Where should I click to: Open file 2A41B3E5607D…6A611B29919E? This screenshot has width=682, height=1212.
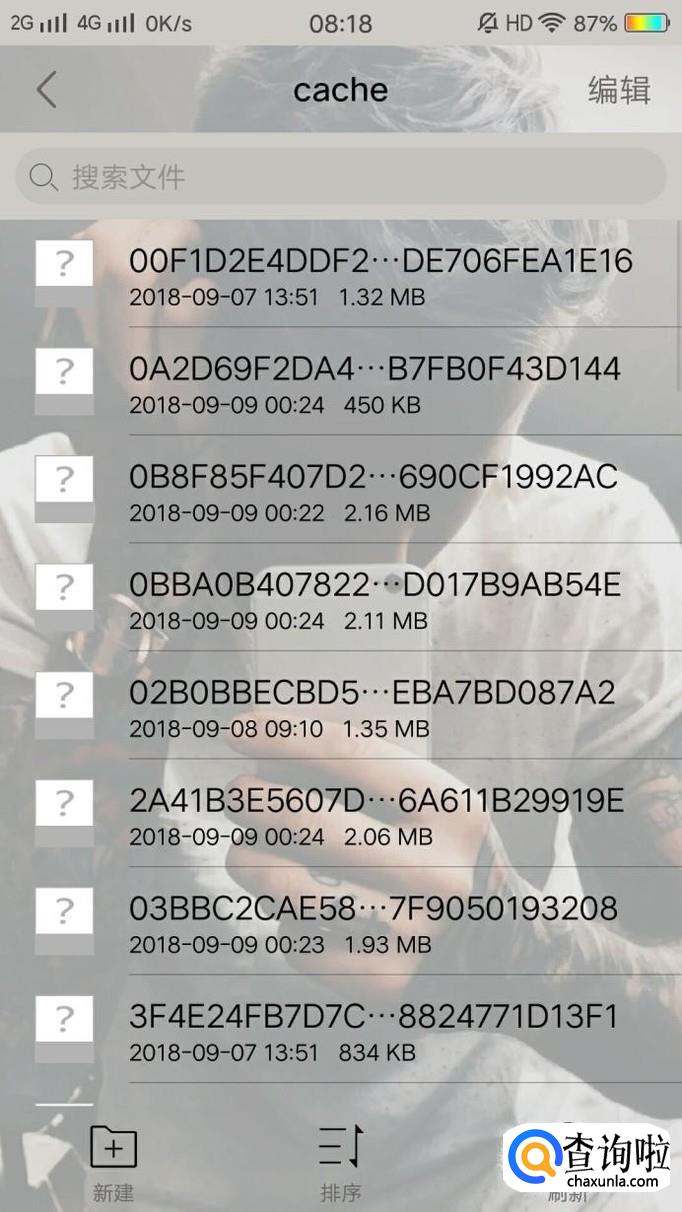[376, 814]
